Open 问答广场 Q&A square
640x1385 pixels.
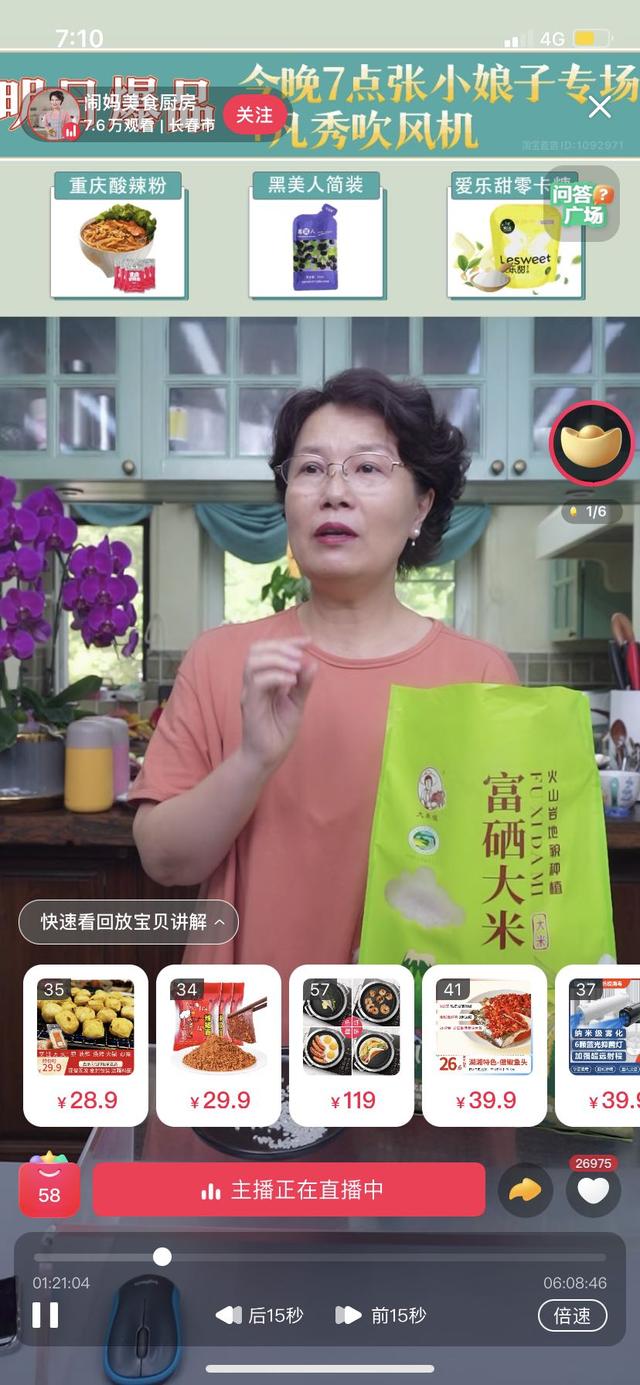coord(583,204)
